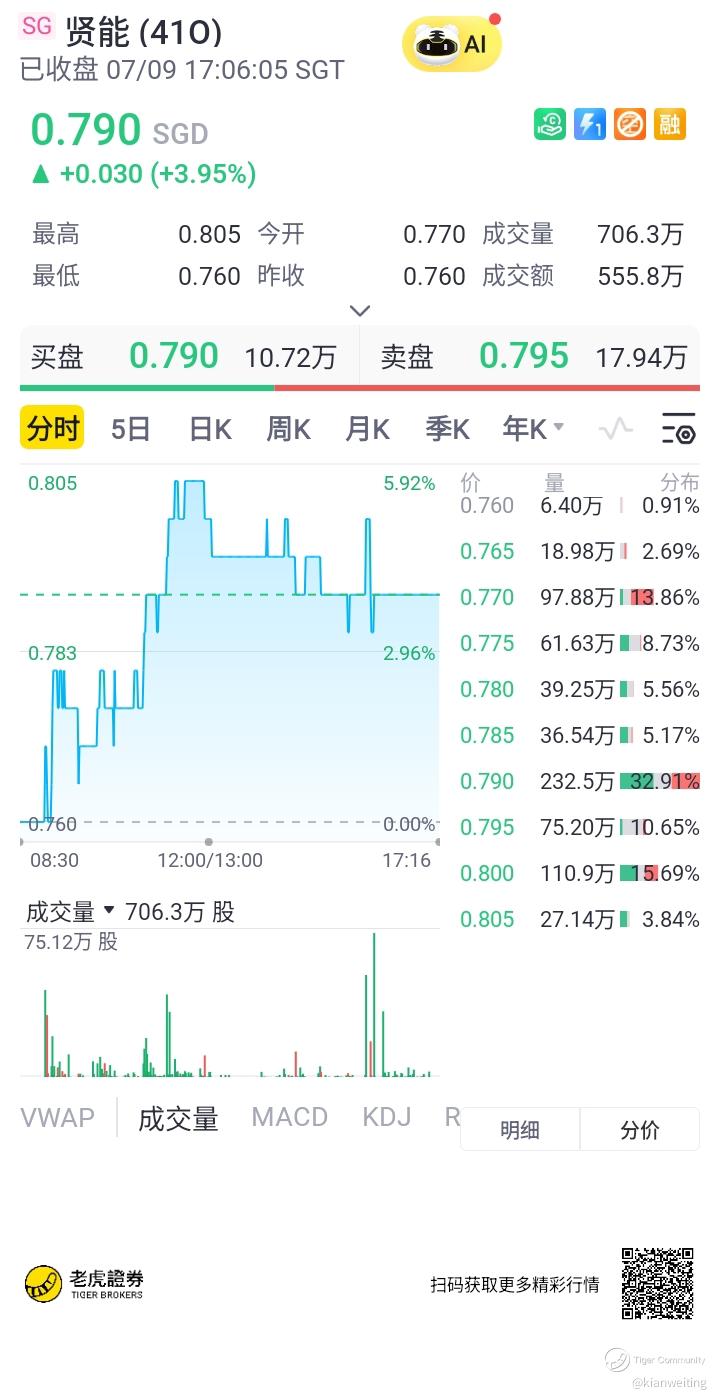Tap the yellow 融 margin badge
Screen dimensions: 720x1399
coord(670,124)
